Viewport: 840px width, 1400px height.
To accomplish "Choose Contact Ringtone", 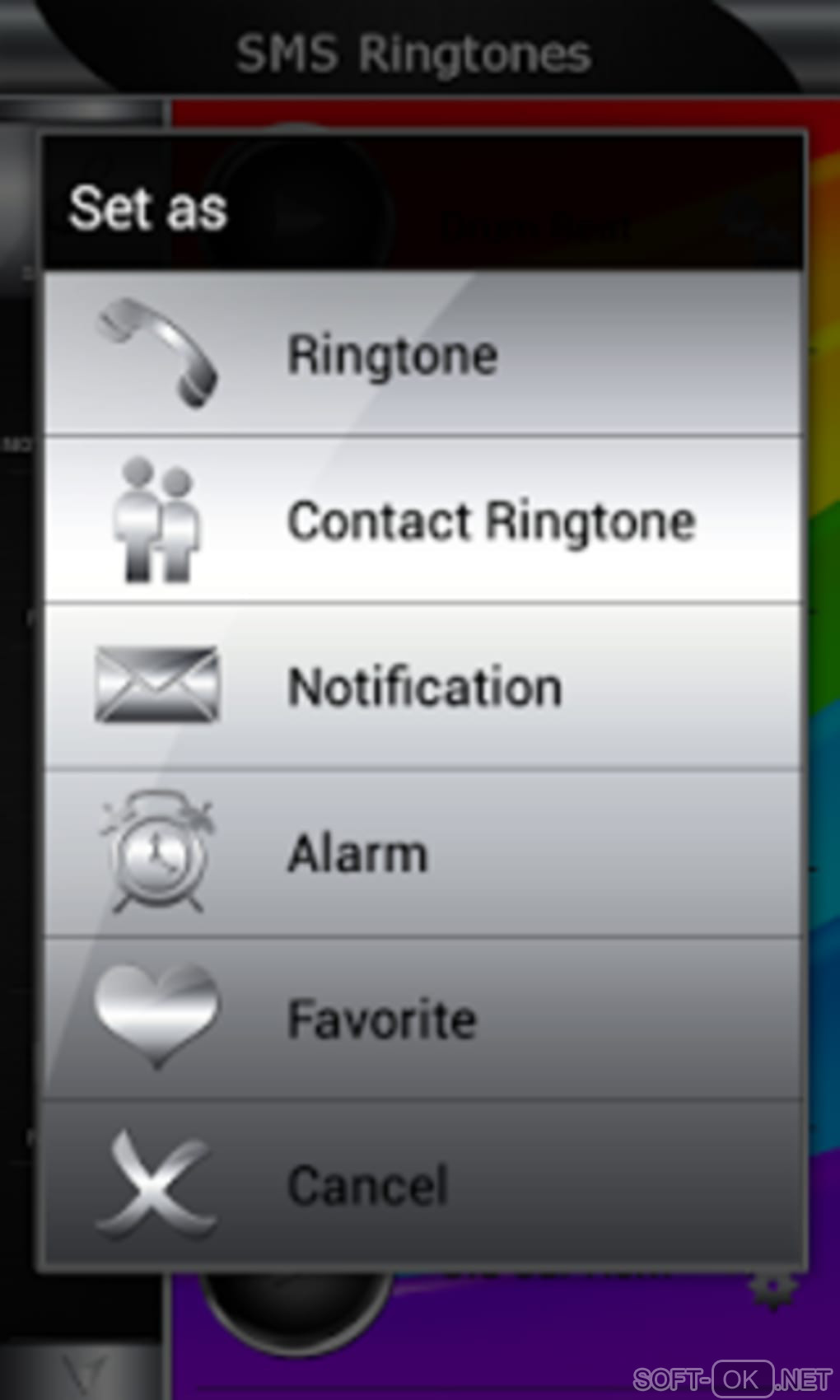I will point(422,520).
